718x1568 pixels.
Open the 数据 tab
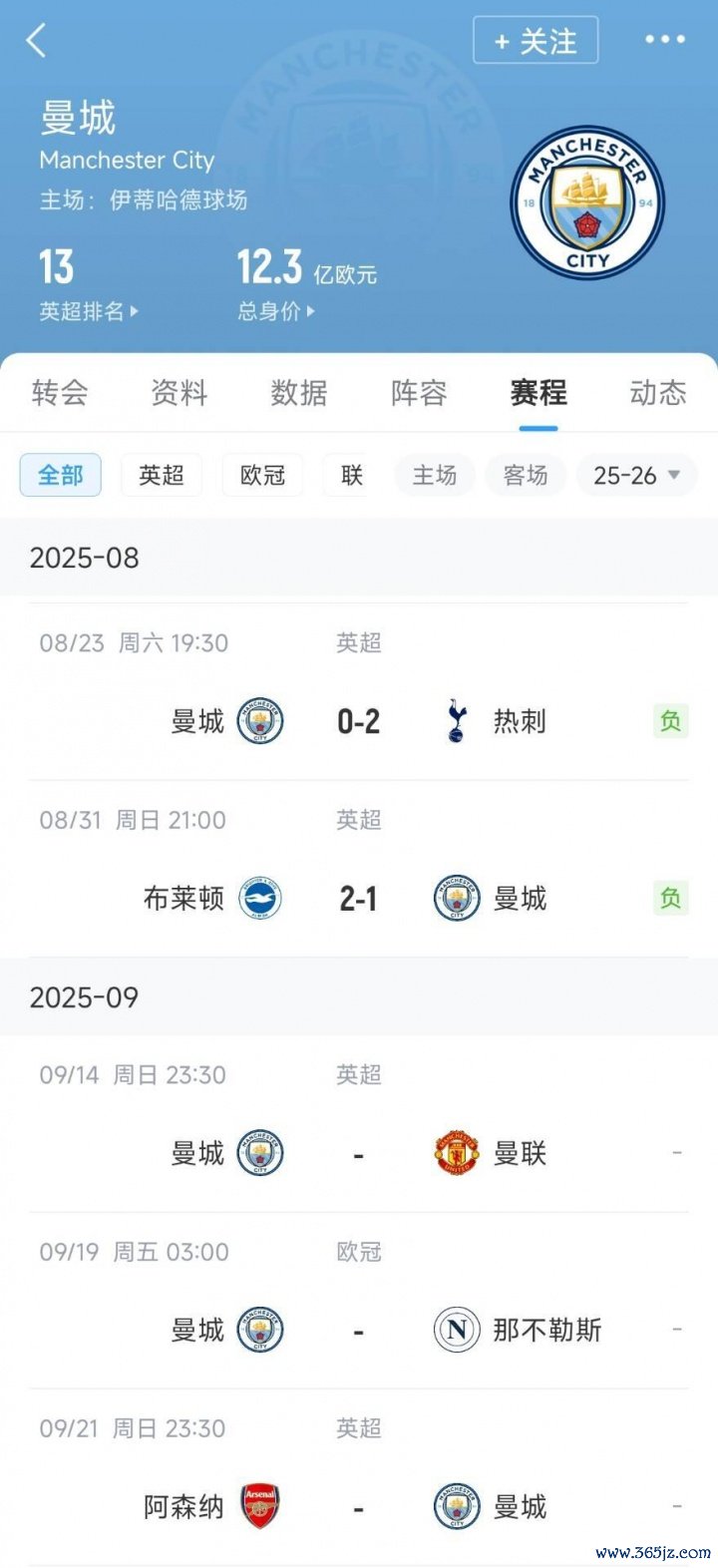(299, 393)
